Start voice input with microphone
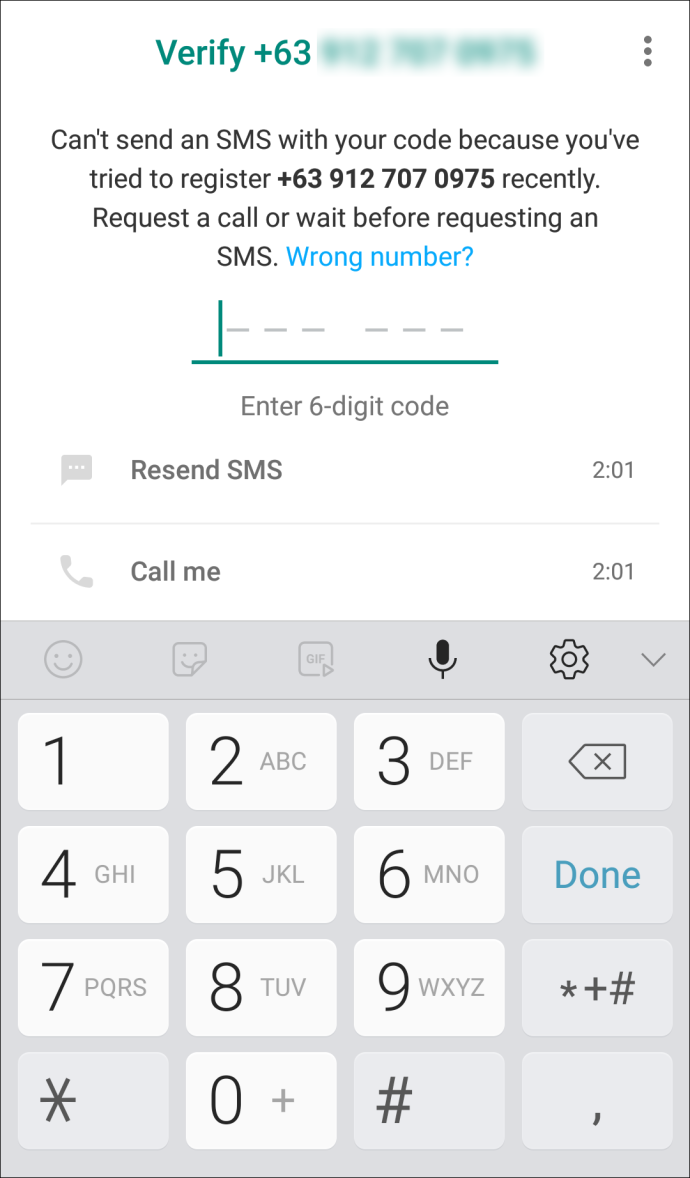This screenshot has width=690, height=1178. coord(443,660)
